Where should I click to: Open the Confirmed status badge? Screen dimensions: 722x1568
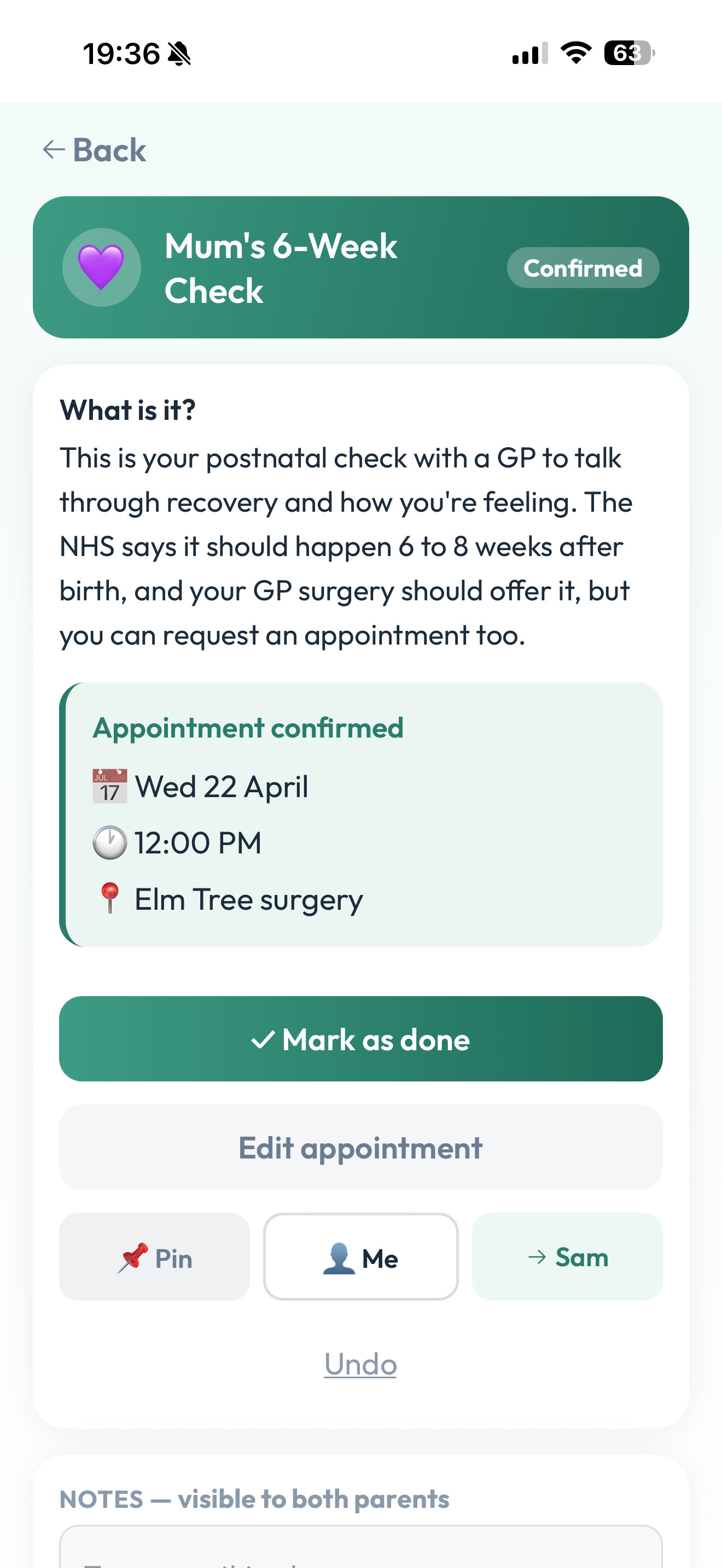coord(583,268)
